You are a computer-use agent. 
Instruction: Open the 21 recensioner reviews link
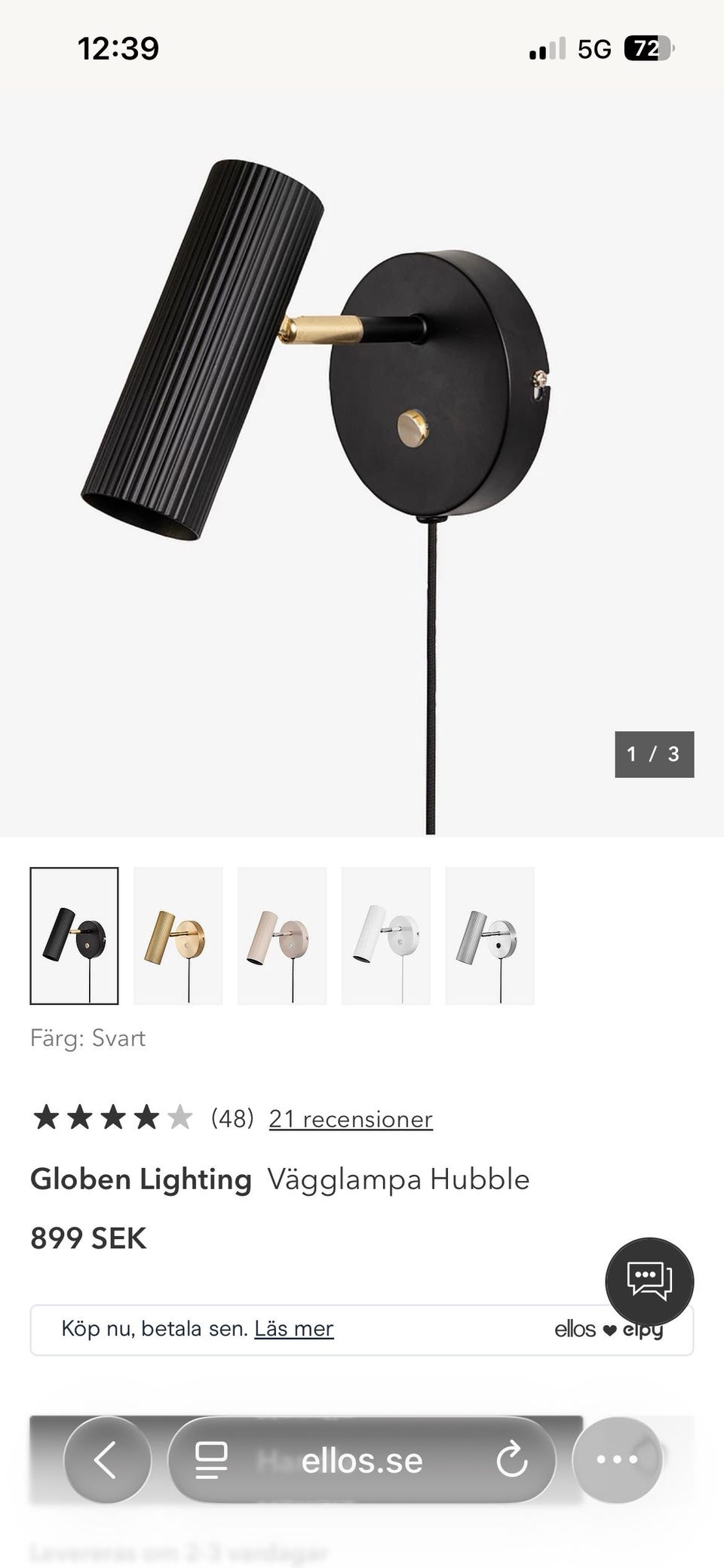point(351,1118)
